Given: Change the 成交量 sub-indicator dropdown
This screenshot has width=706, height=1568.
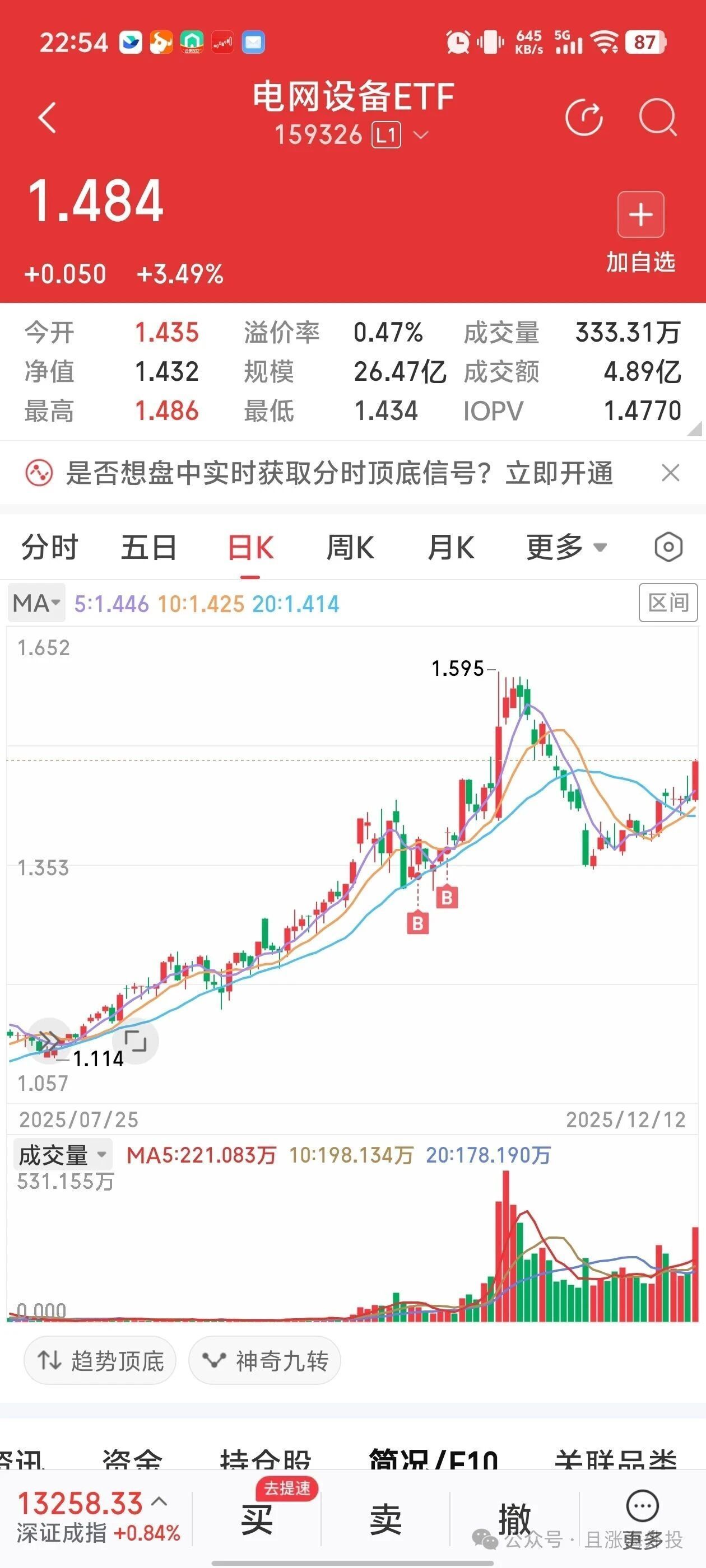Looking at the screenshot, I should coord(62,1155).
